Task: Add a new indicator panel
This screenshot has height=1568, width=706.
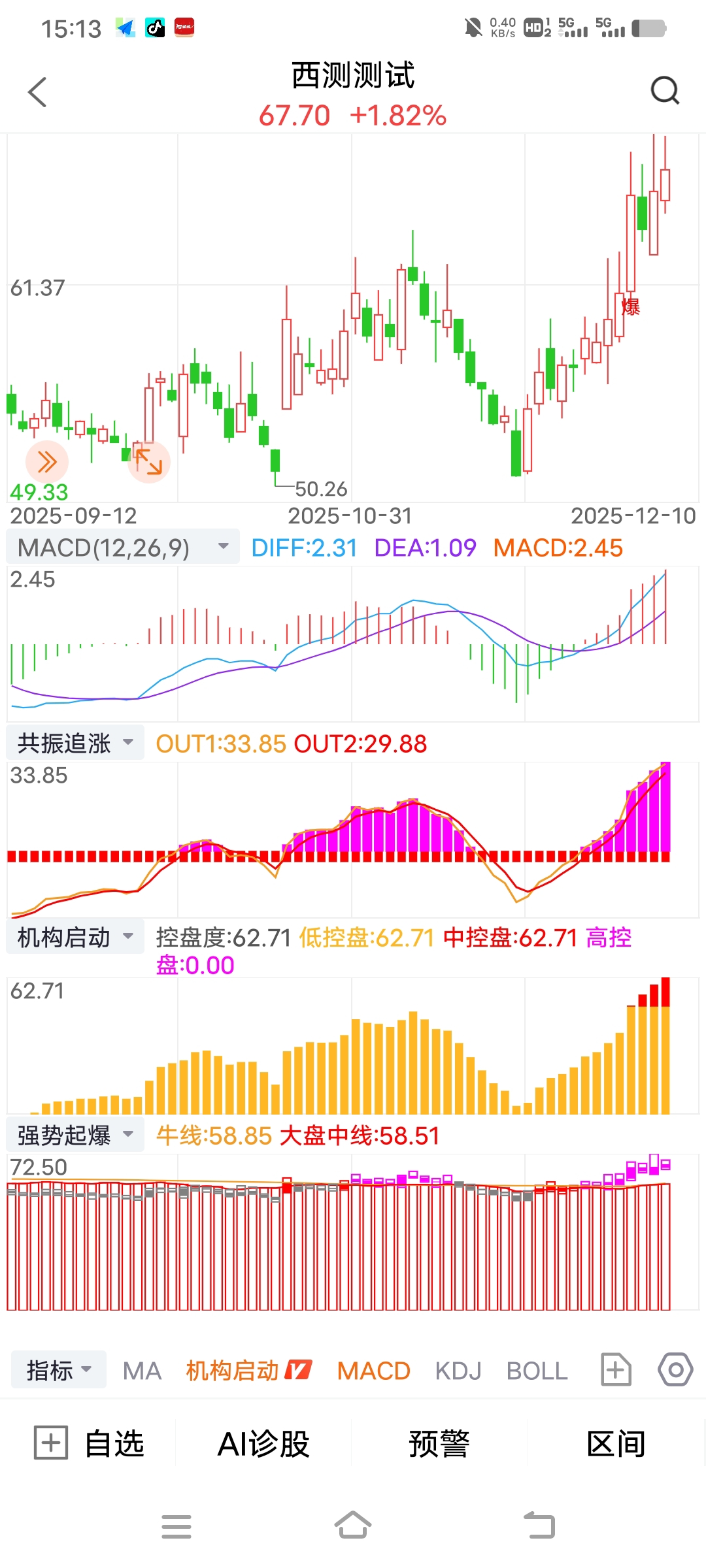Action: tap(616, 1370)
